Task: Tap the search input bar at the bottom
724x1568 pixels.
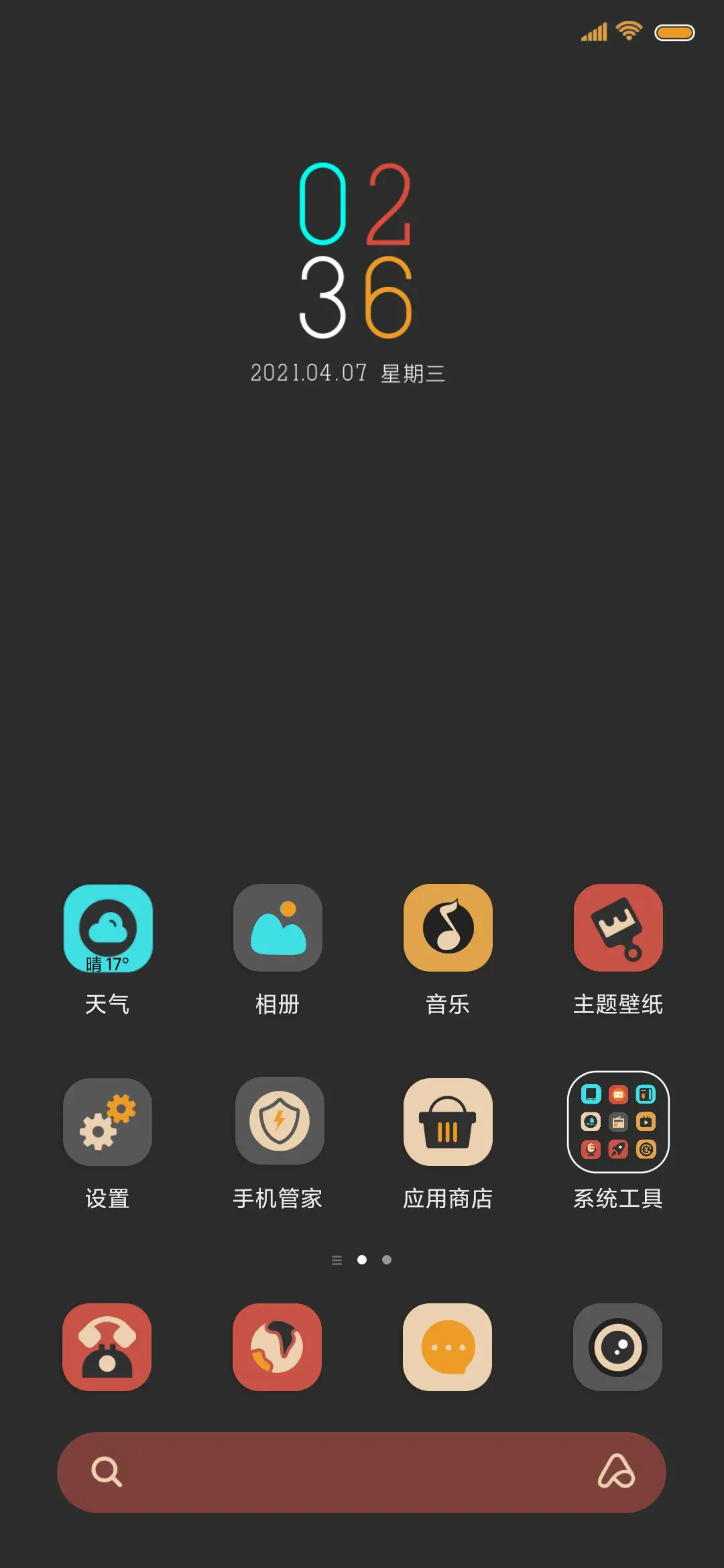Action: [362, 1472]
